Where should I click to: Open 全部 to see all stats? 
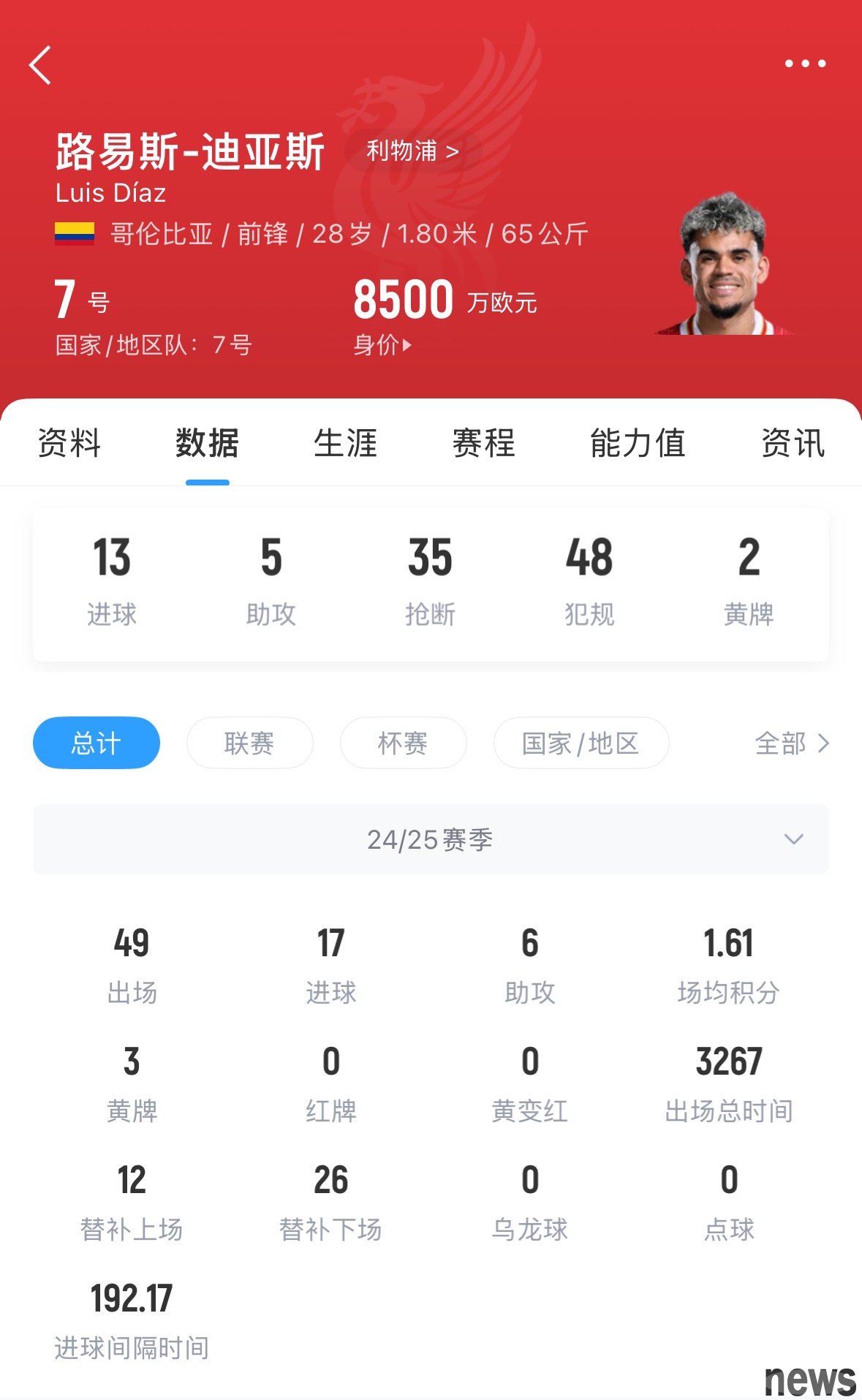pos(792,743)
